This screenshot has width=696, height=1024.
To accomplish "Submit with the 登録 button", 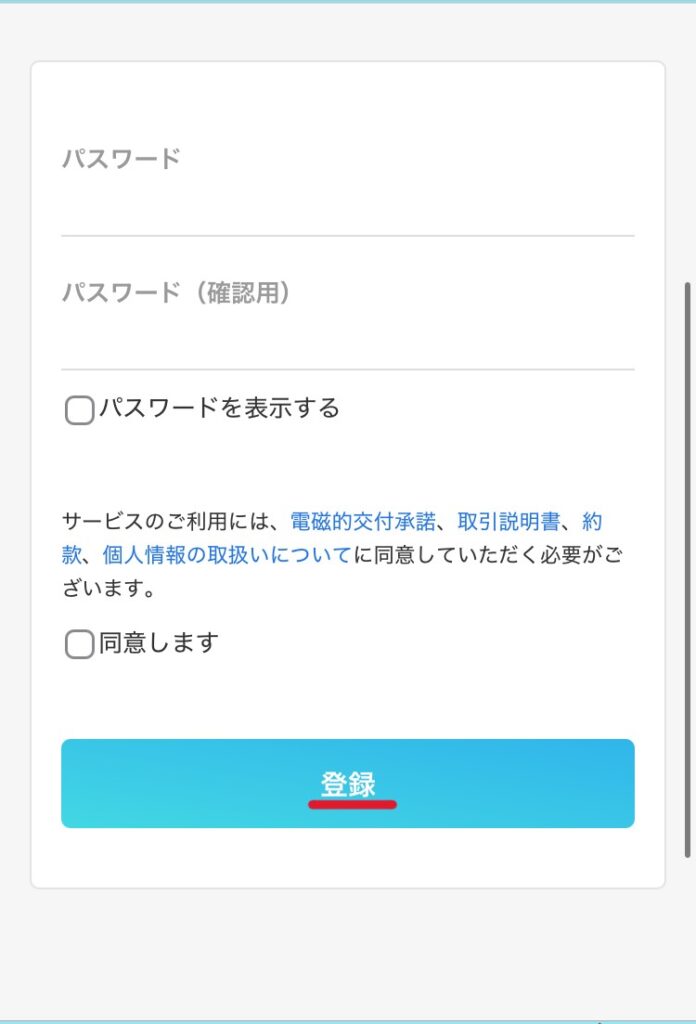I will (347, 783).
